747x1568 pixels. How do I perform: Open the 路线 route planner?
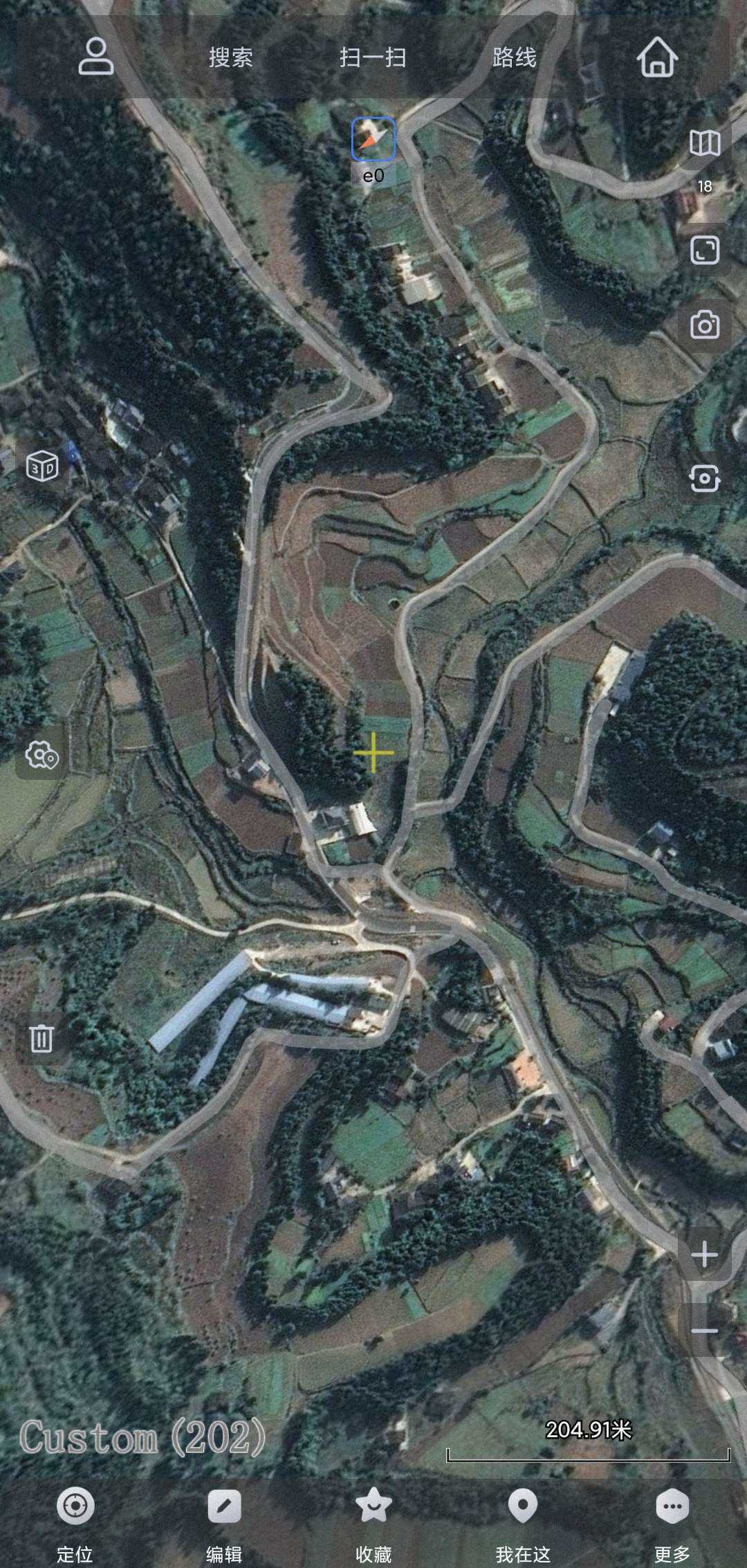(x=515, y=58)
